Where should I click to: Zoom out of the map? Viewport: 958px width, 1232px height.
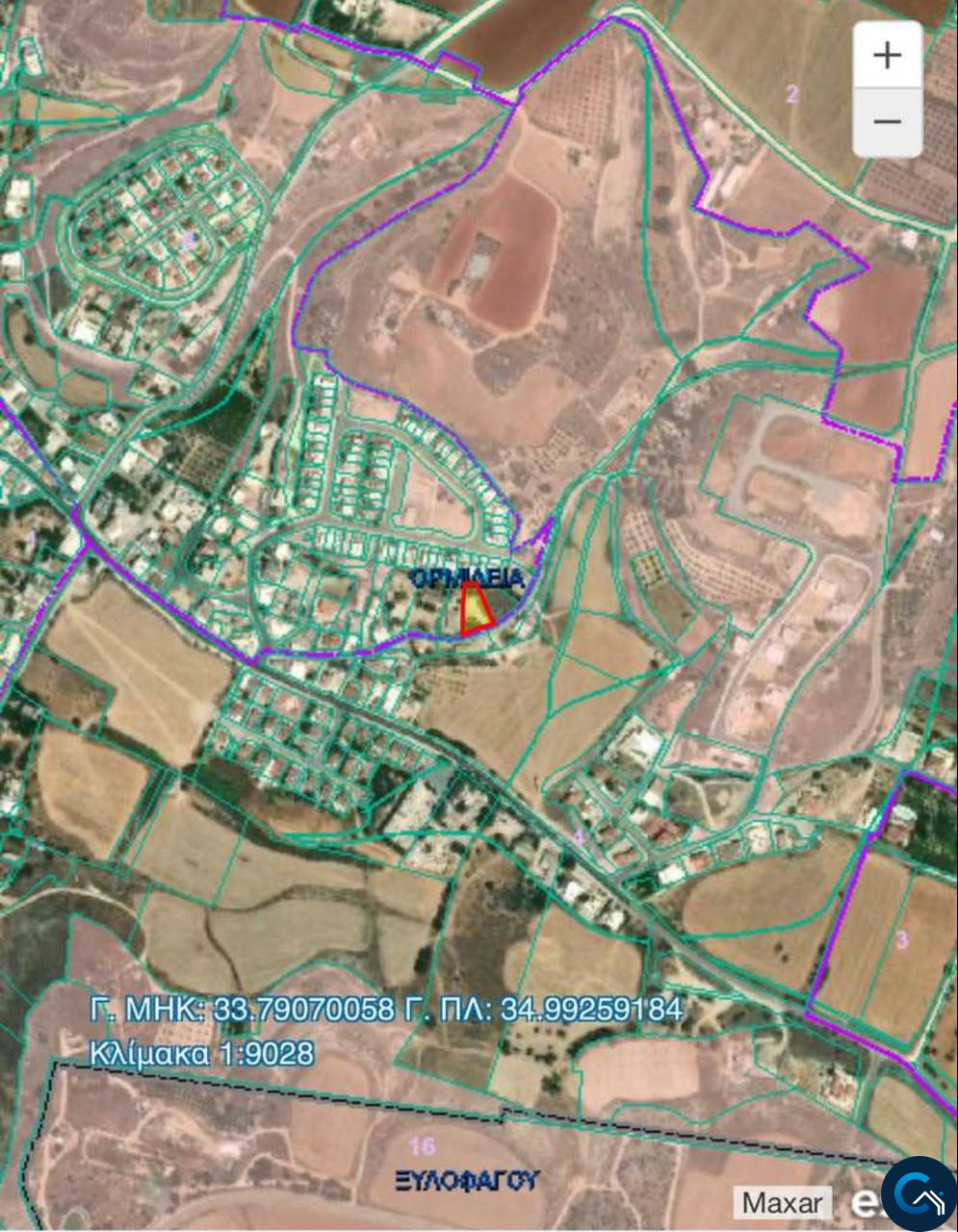[887, 122]
